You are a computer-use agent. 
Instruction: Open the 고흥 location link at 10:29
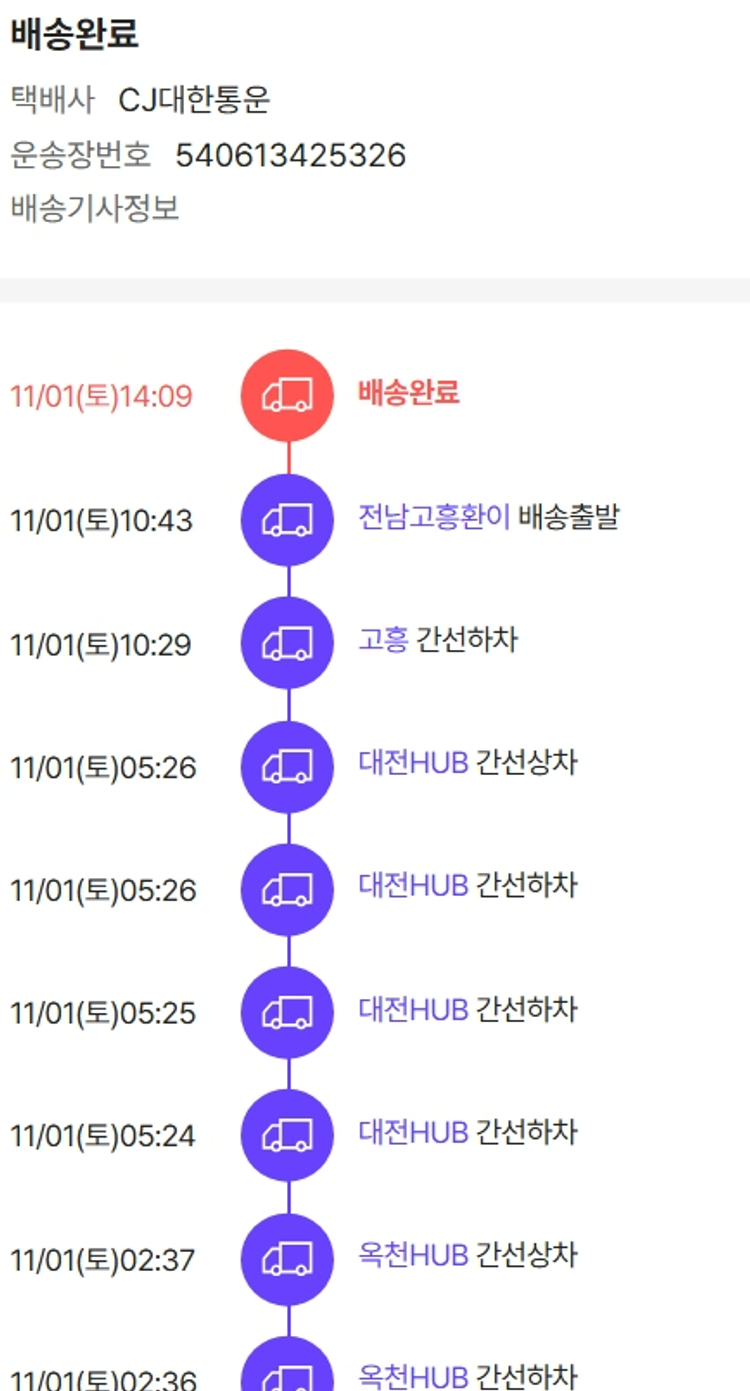coord(383,640)
